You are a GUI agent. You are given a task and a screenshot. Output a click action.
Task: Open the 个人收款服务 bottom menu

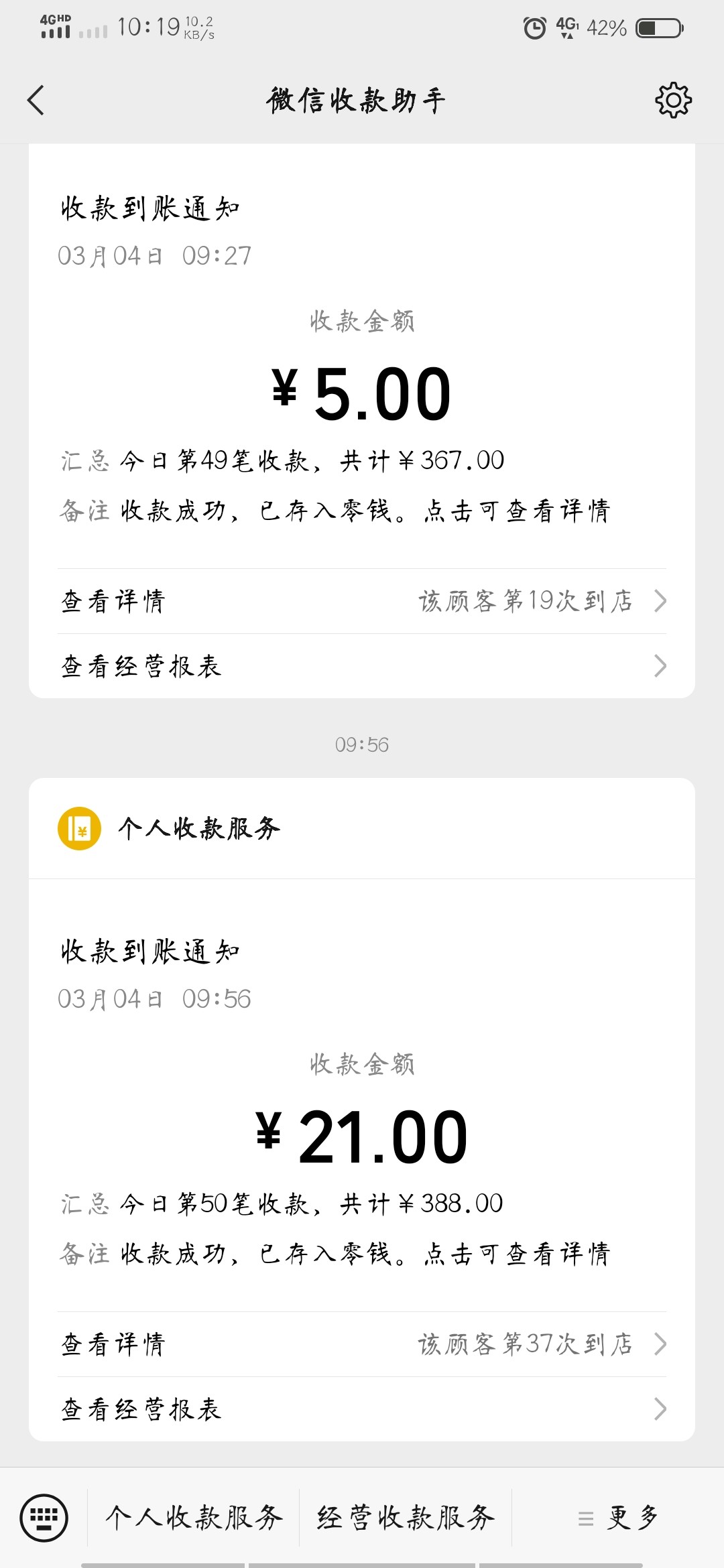click(x=194, y=1518)
